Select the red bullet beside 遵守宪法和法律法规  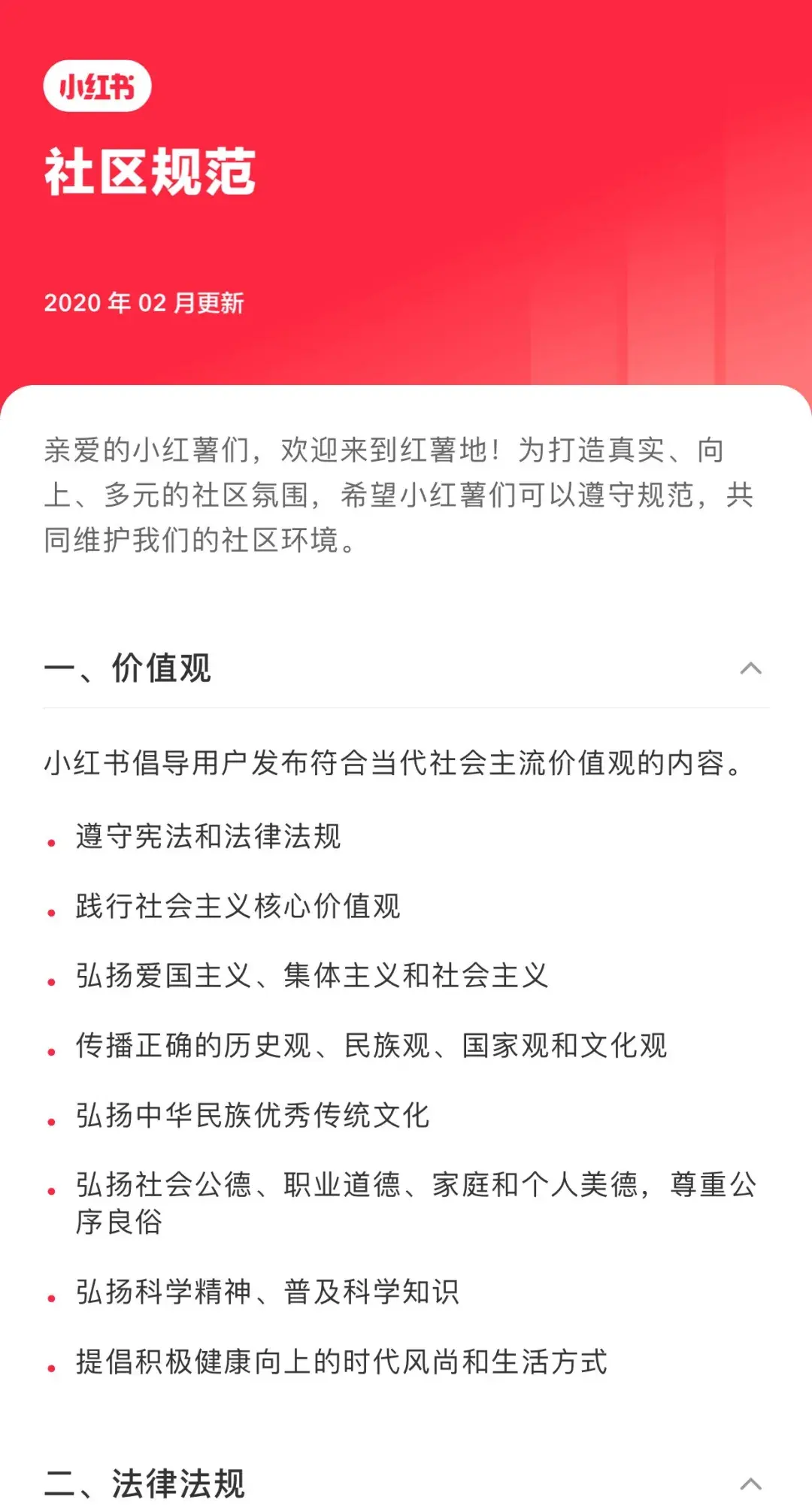coord(51,844)
